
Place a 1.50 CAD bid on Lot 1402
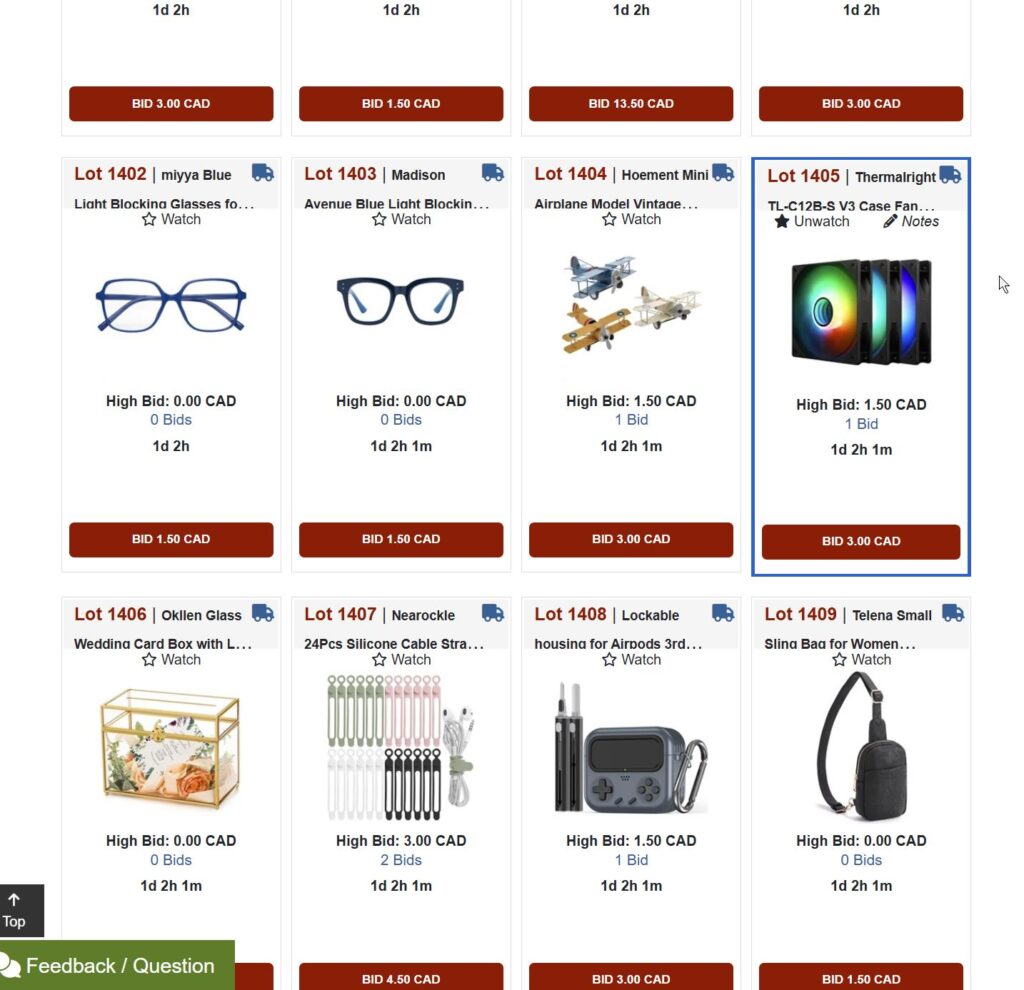pos(171,539)
